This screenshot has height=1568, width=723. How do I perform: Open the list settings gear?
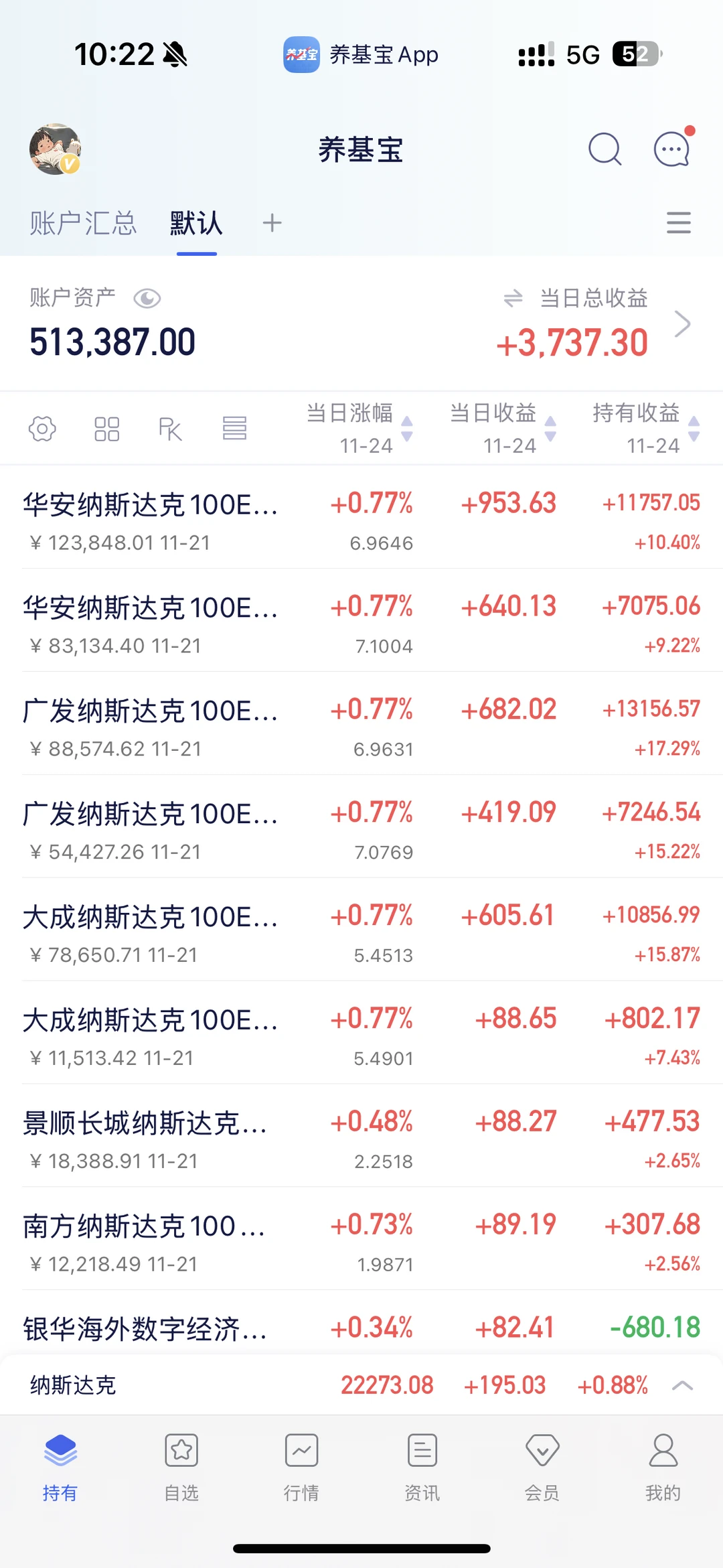42,429
